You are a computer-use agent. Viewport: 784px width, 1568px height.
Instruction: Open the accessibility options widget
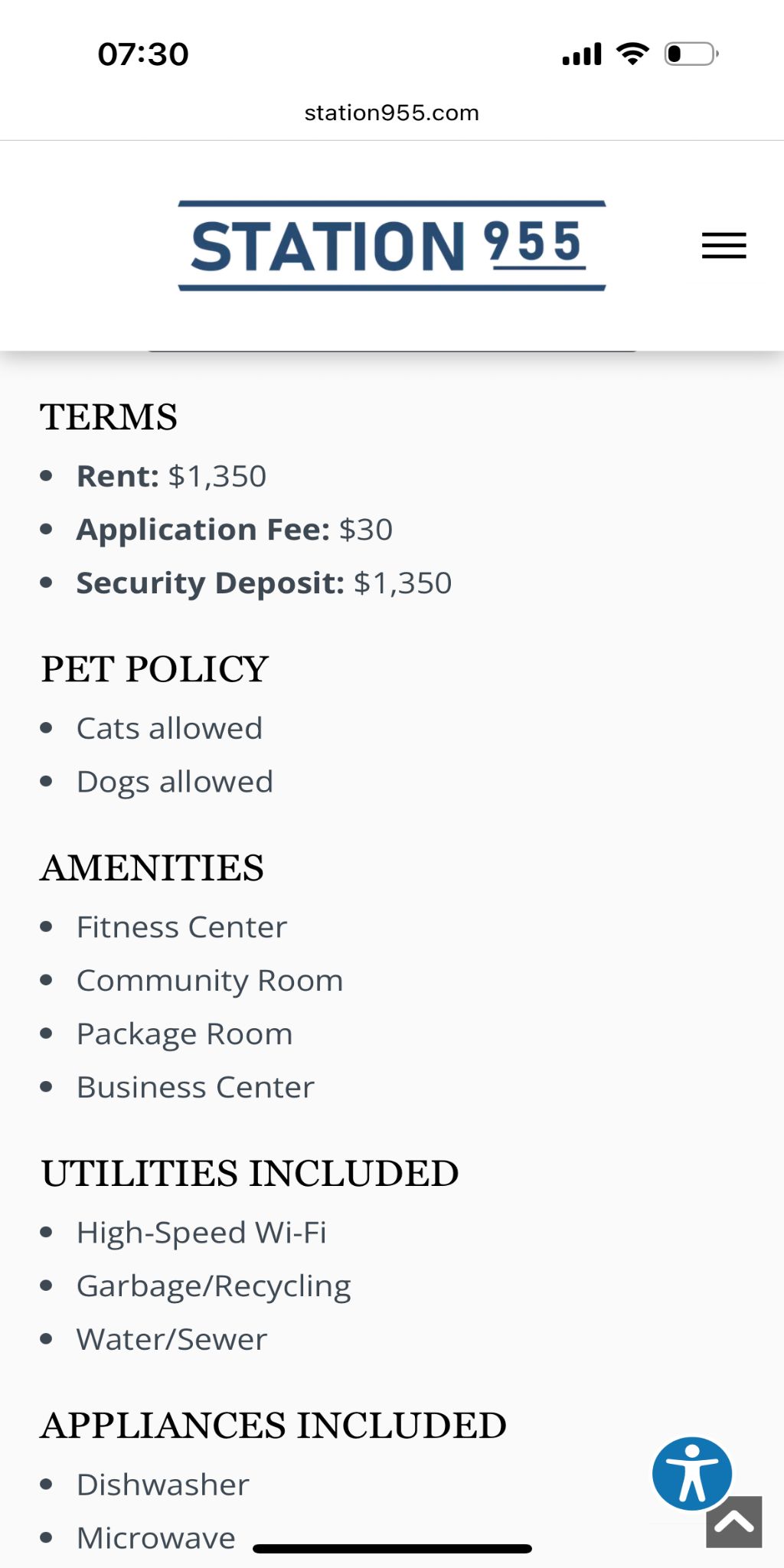click(x=691, y=1473)
